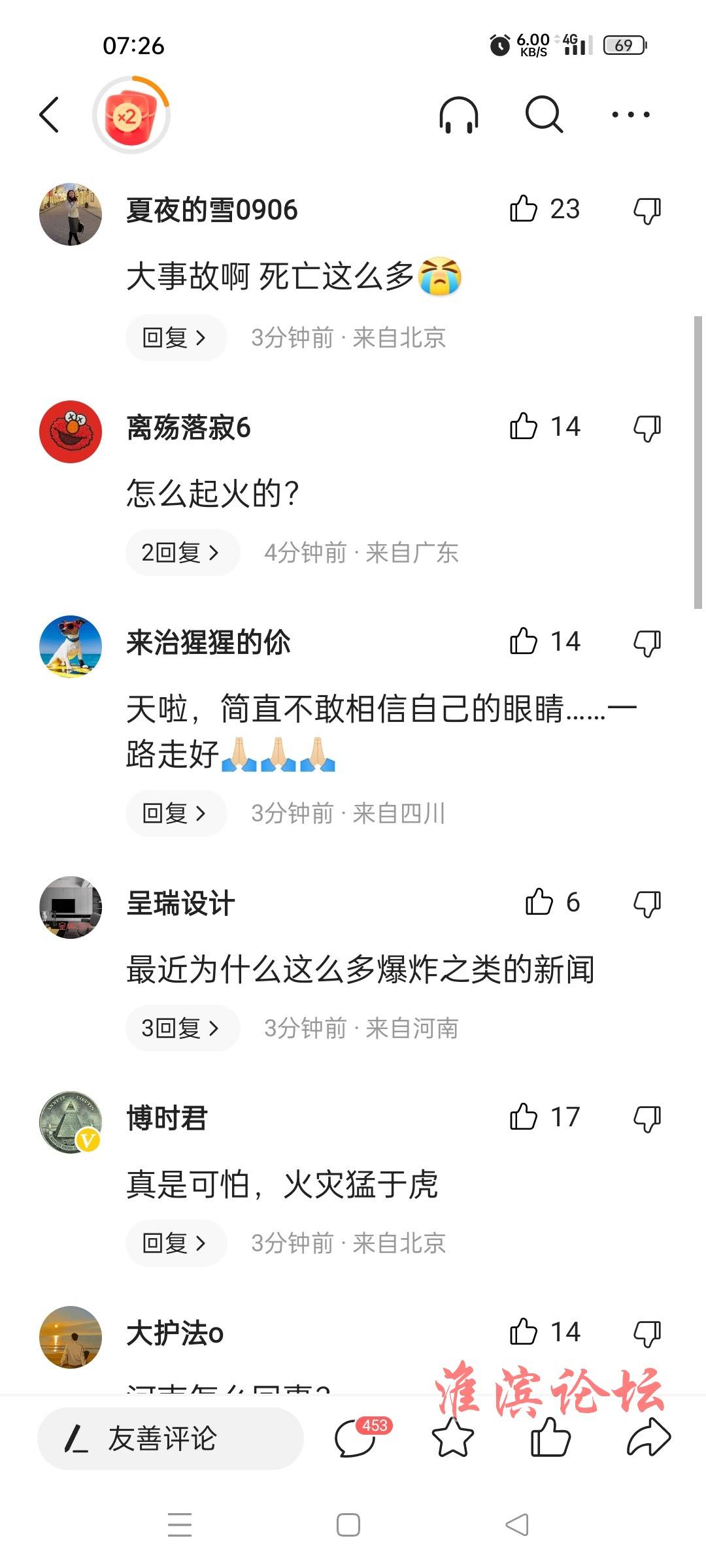This screenshot has height=1568, width=706.
Task: Like 博时君's comment
Action: tap(524, 1117)
